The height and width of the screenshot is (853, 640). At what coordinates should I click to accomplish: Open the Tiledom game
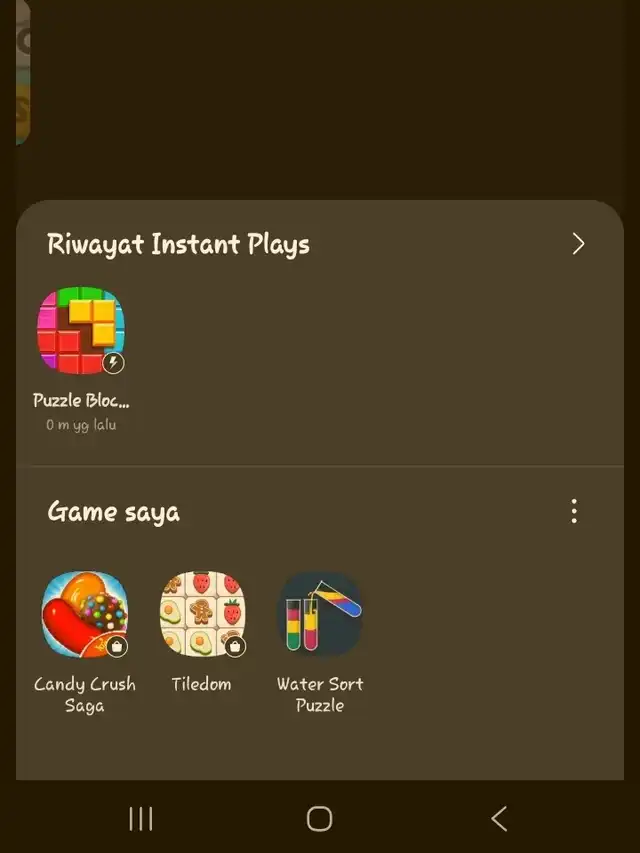(202, 614)
